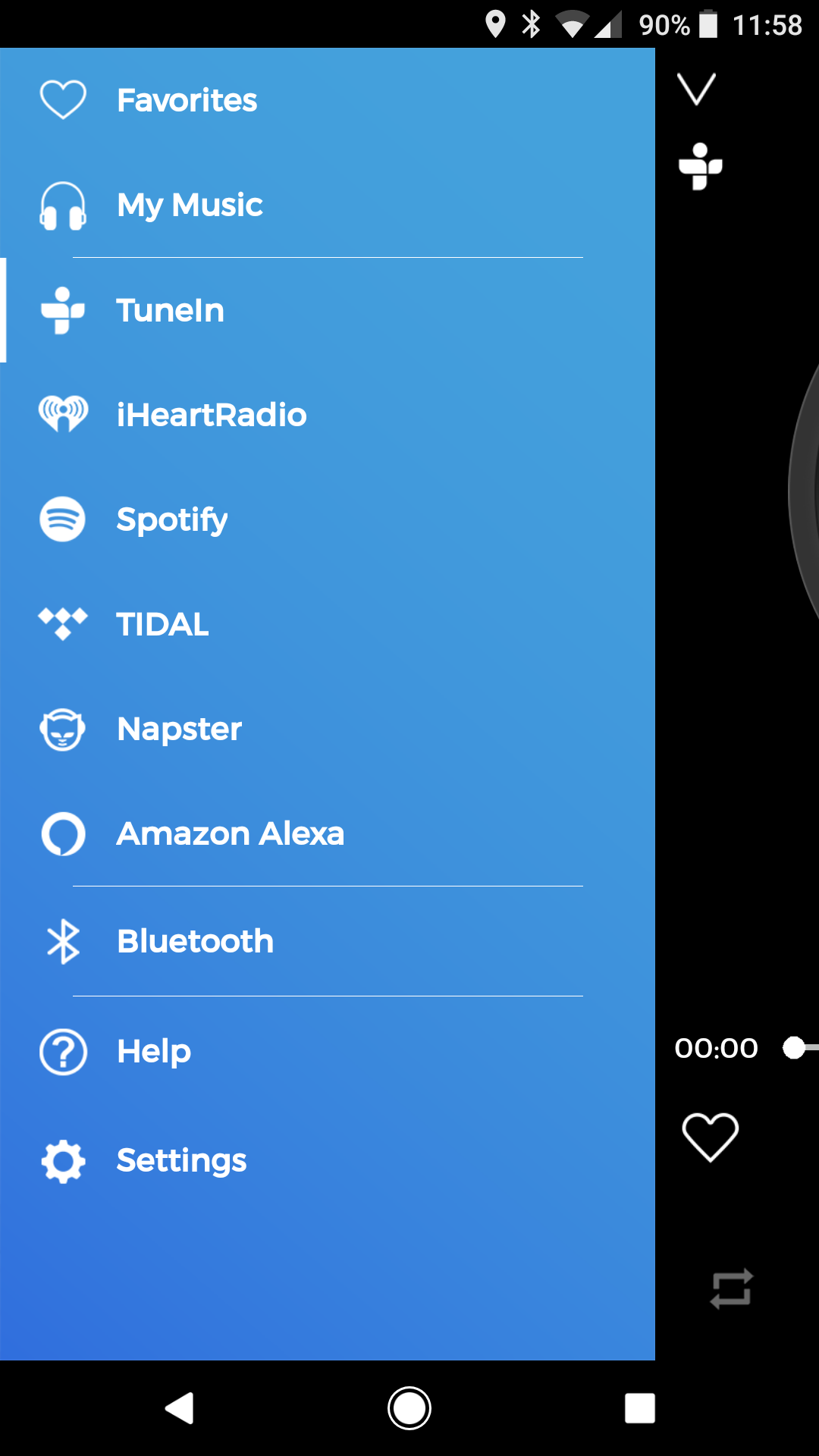Select Napster from the menu
The image size is (819, 1456).
[179, 729]
